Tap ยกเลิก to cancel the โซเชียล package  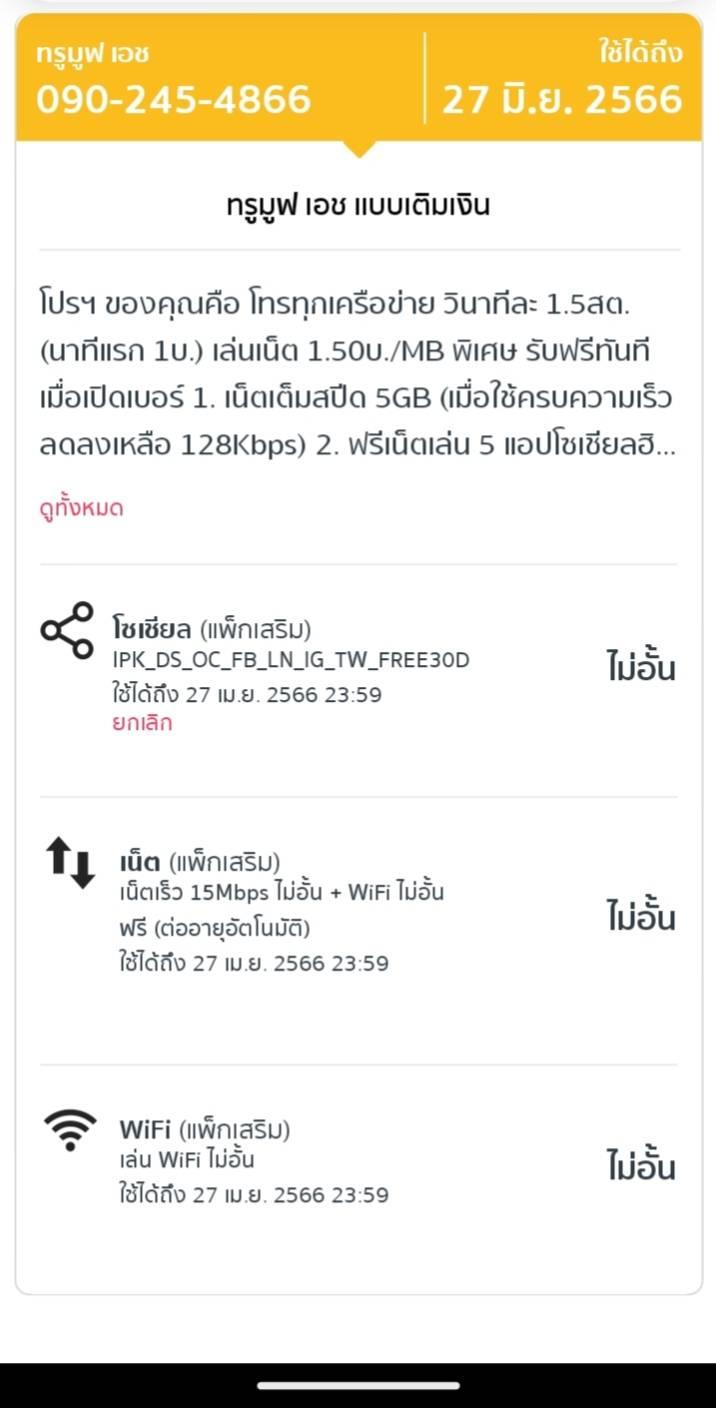(142, 723)
